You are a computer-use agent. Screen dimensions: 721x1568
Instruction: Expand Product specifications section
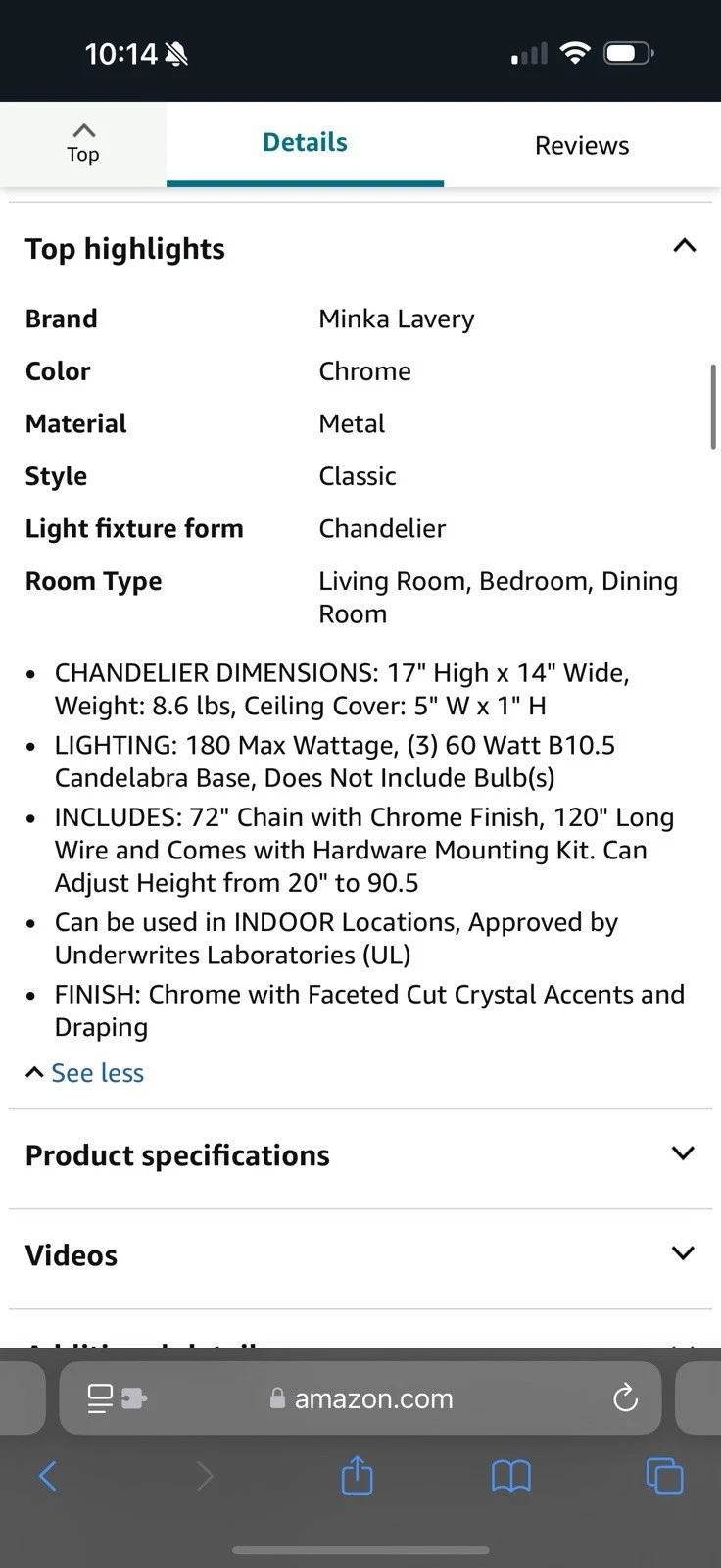tap(683, 1154)
